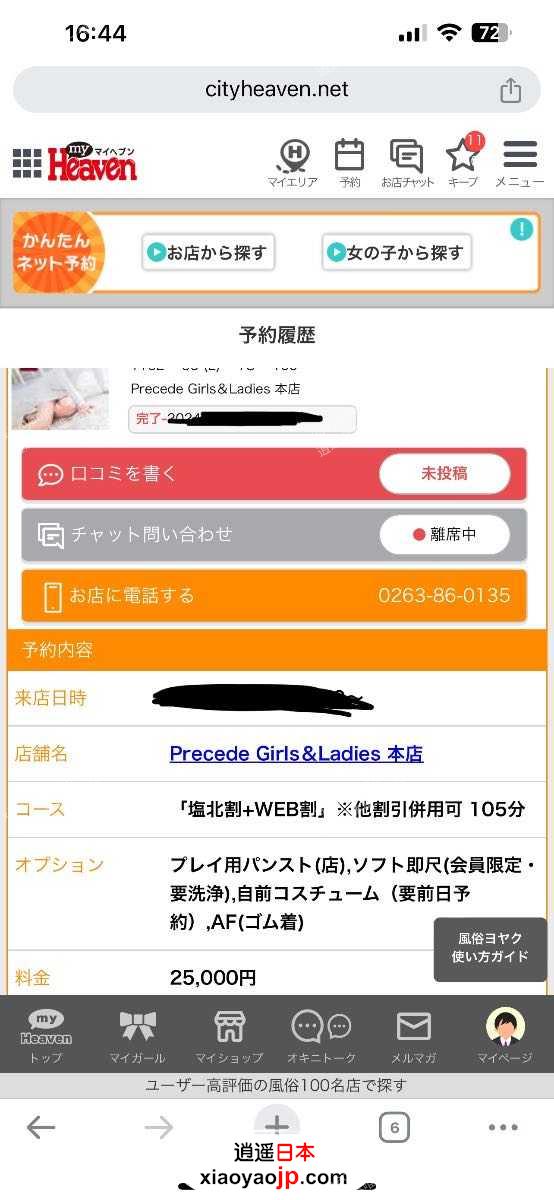Go to マイページ tab
This screenshot has height=1200, width=554.
click(x=505, y=1036)
